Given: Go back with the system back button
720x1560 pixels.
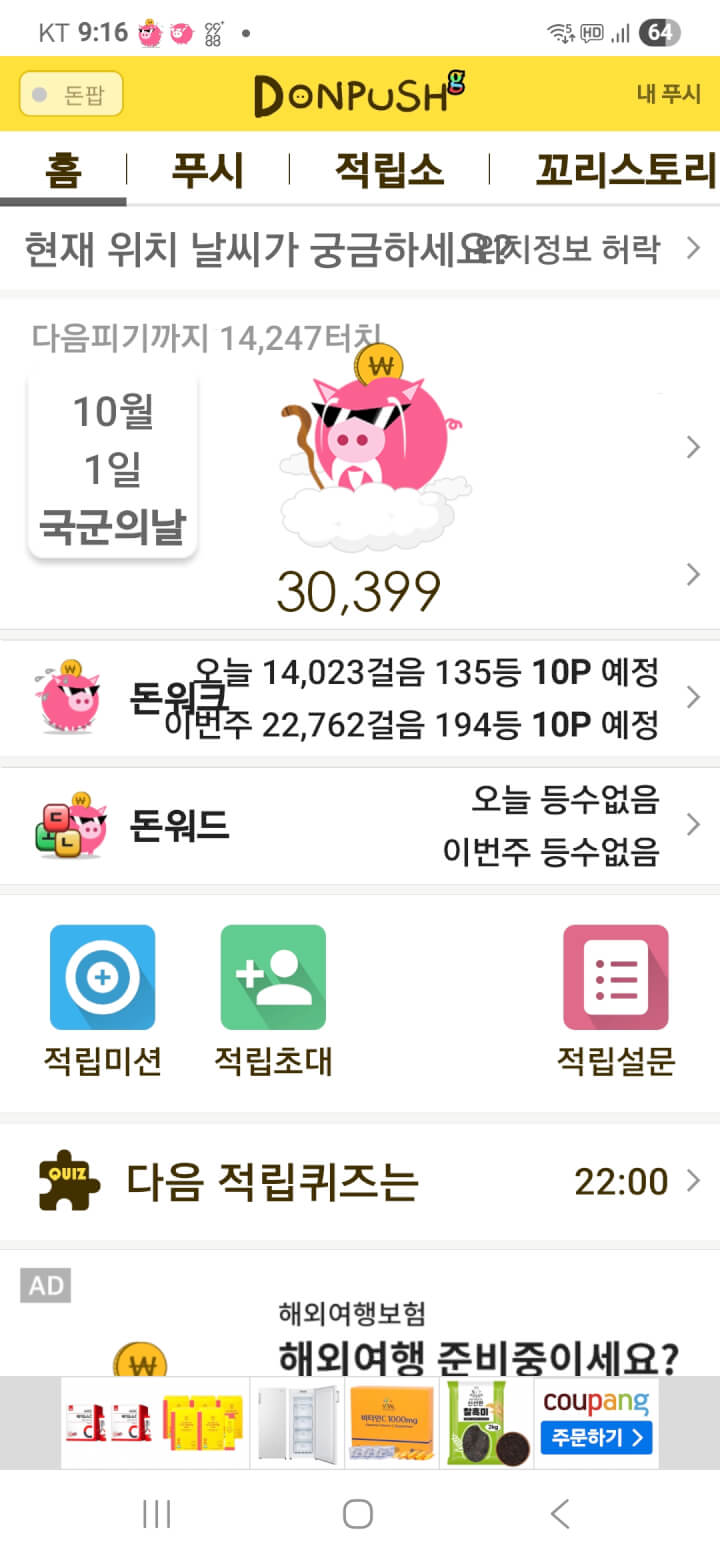Looking at the screenshot, I should pos(560,1514).
